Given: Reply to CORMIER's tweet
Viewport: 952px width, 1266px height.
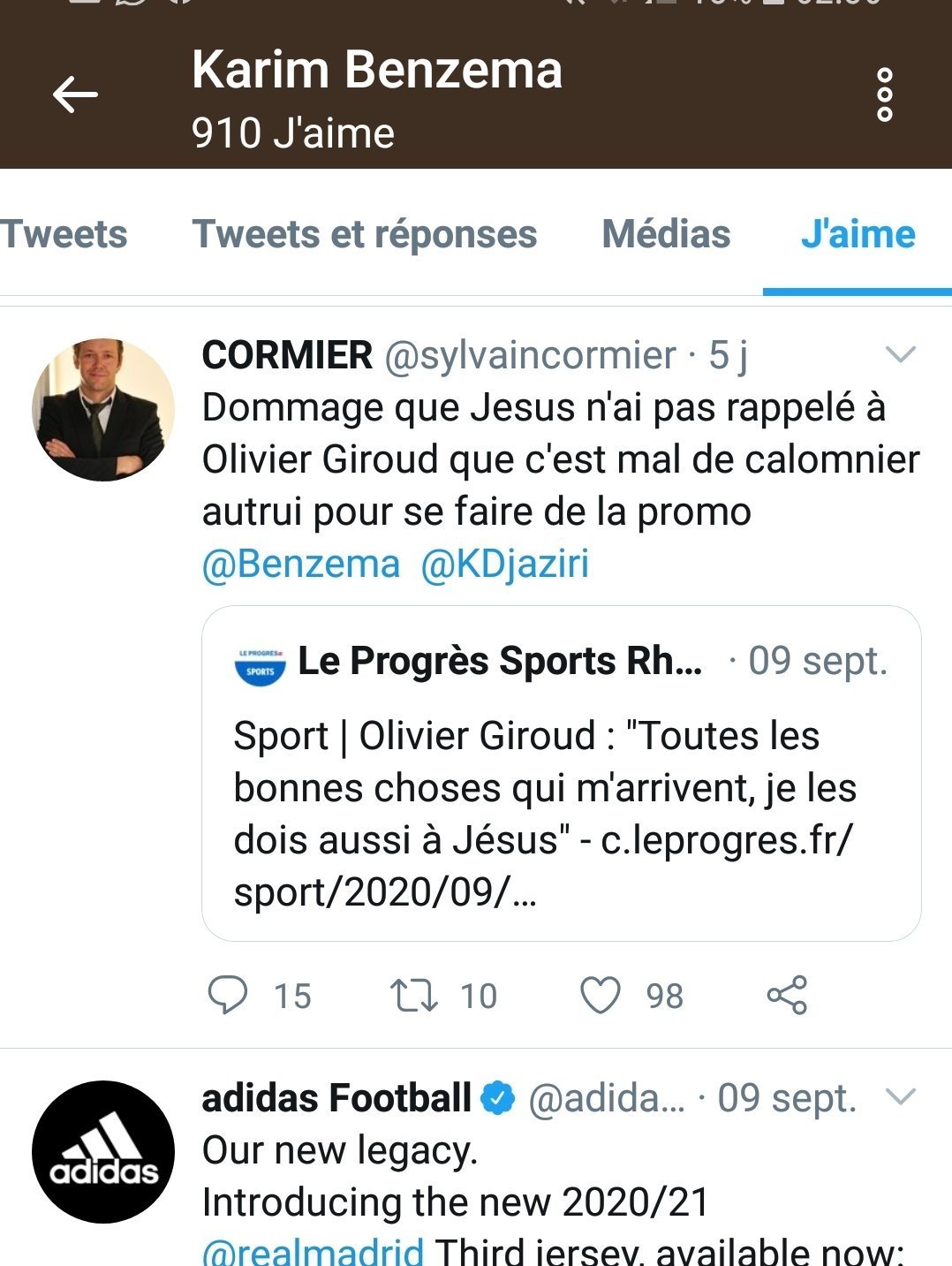Looking at the screenshot, I should [228, 996].
